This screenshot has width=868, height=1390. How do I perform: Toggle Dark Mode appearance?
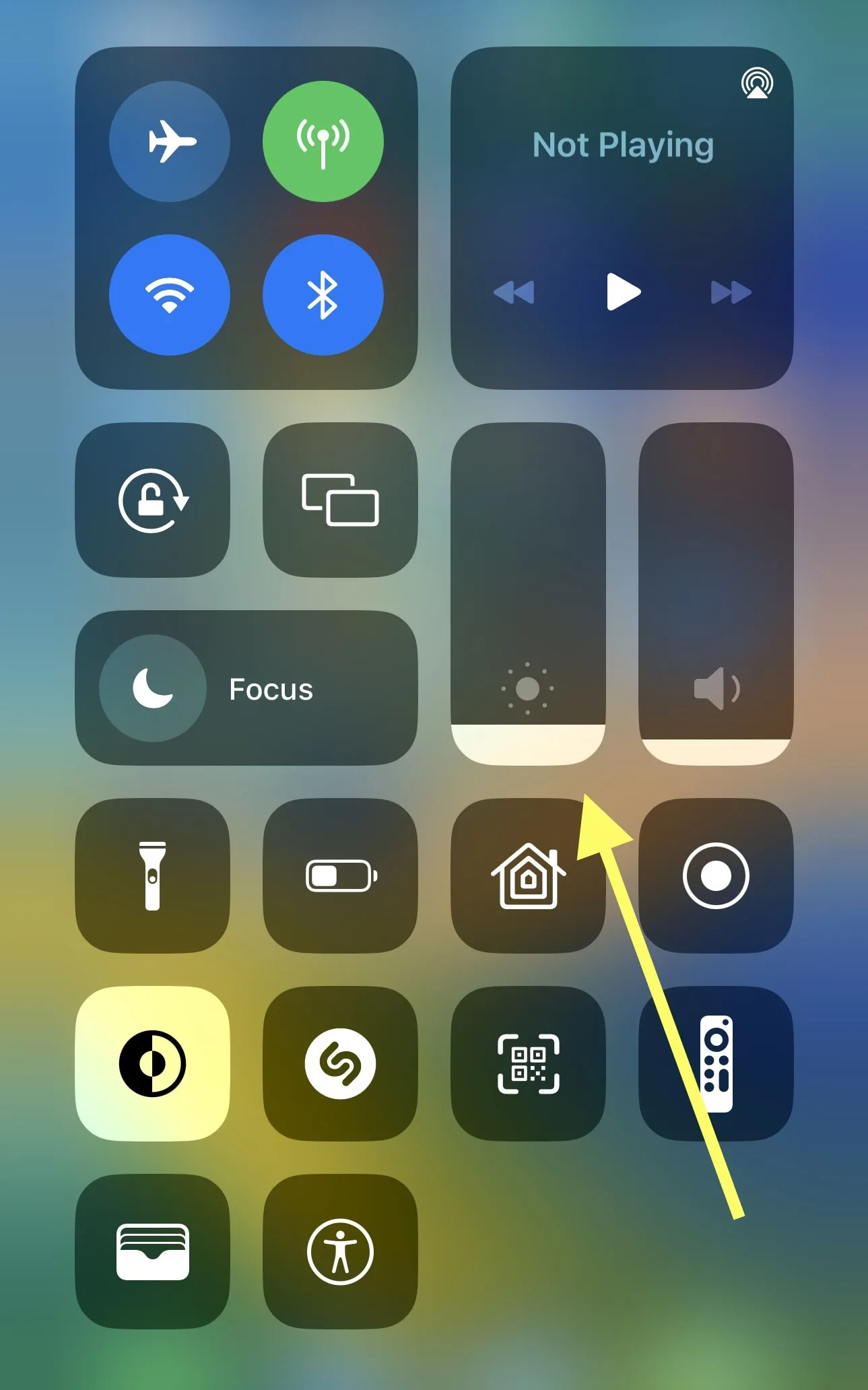coord(153,1063)
